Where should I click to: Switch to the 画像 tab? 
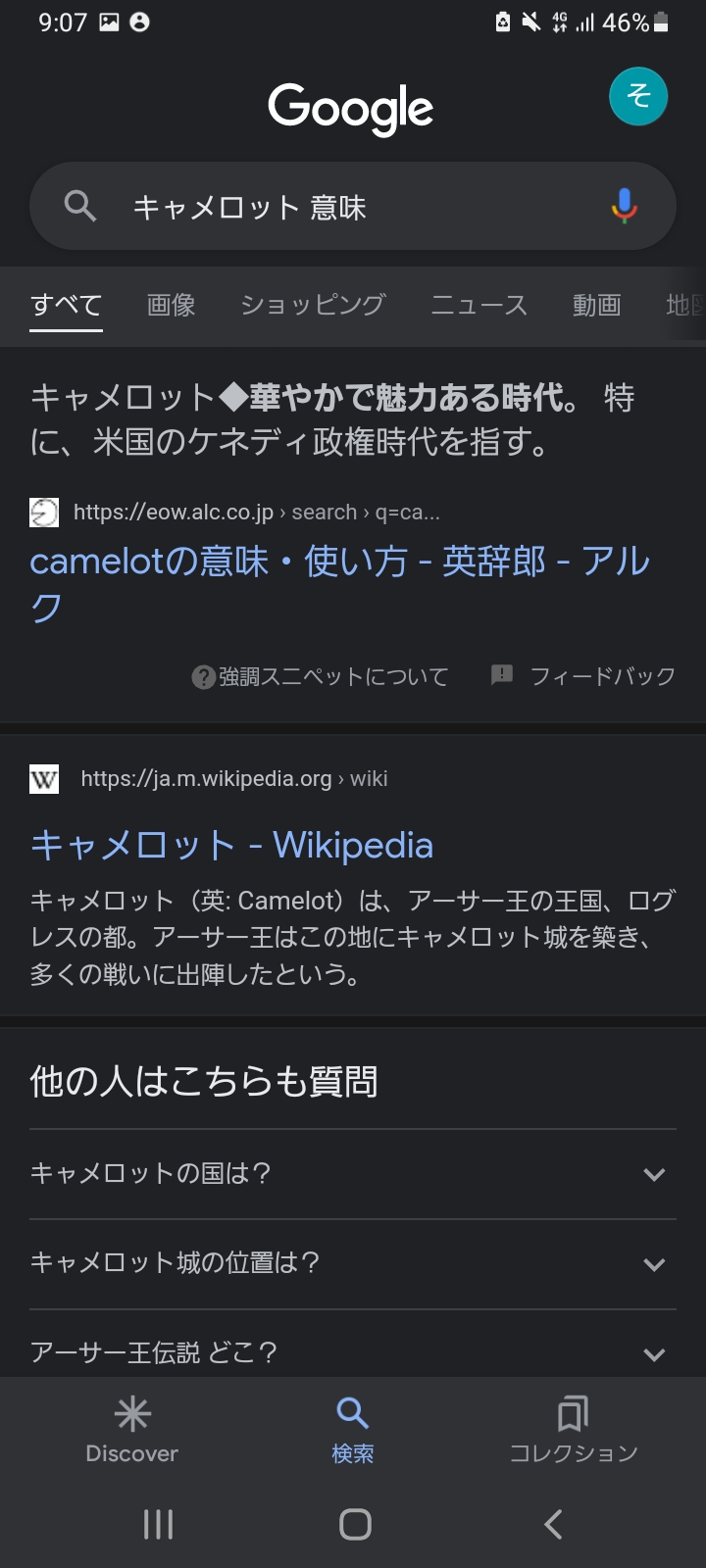point(172,305)
